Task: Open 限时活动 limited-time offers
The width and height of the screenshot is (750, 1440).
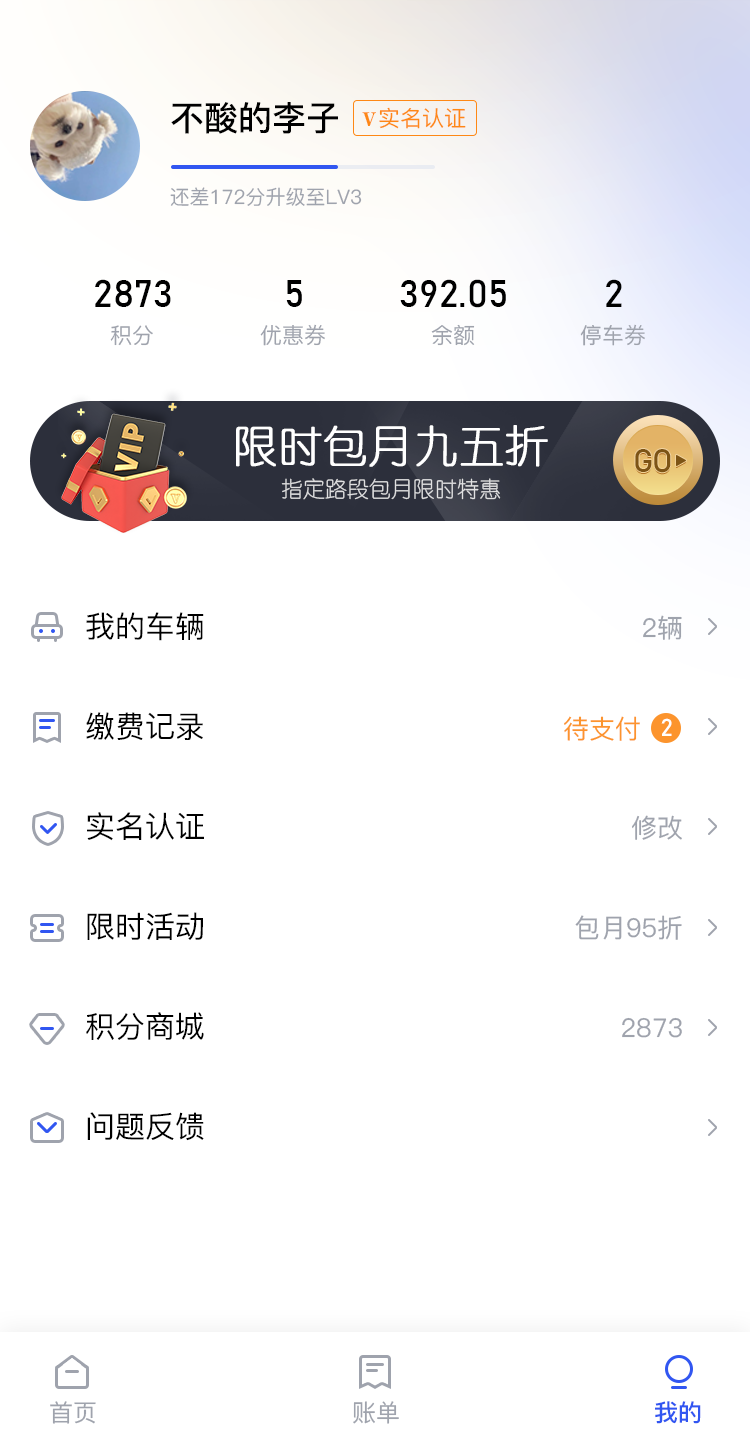Action: 375,927
